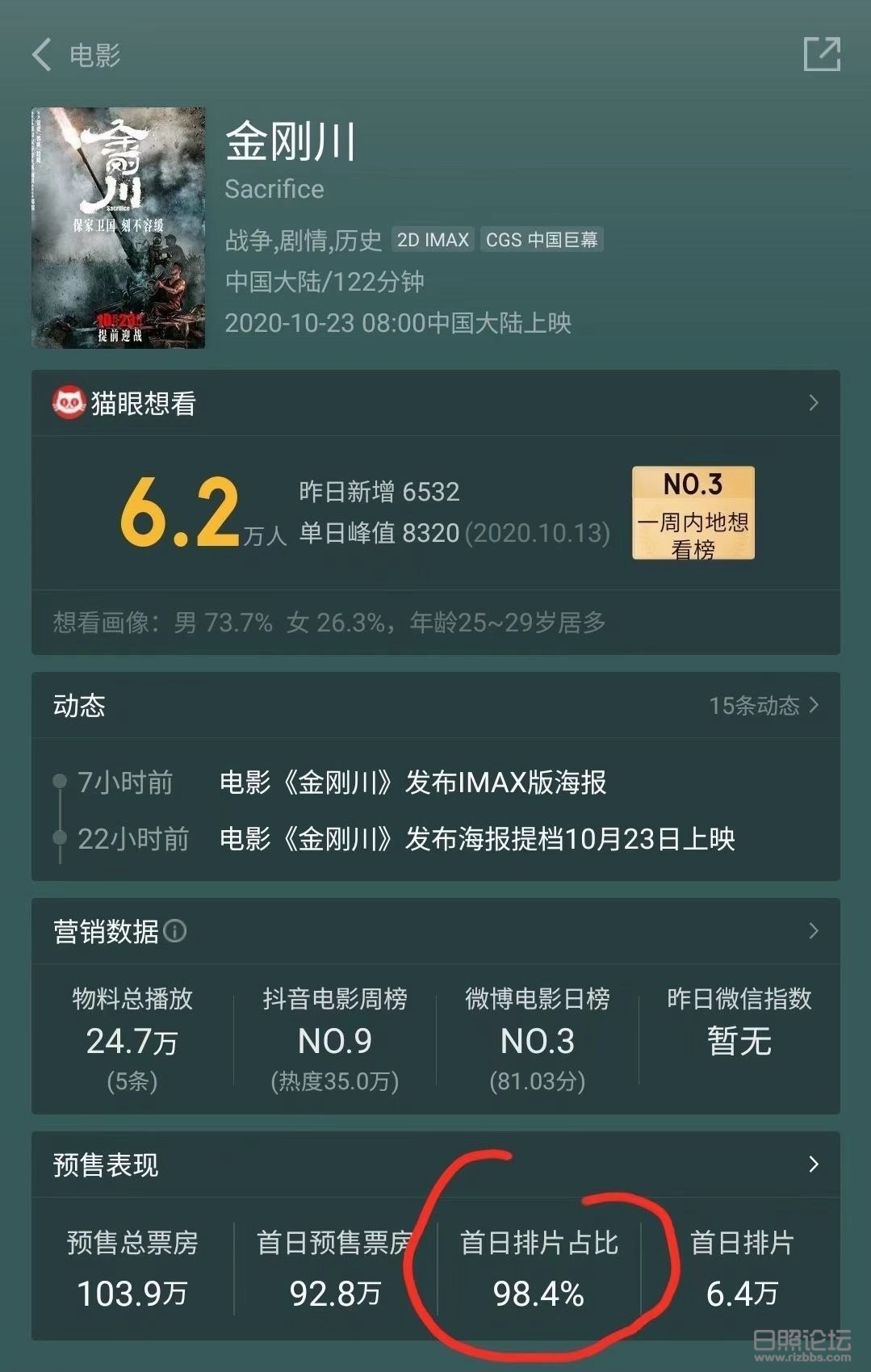Image resolution: width=871 pixels, height=1372 pixels.
Task: Show info about 营销数据
Action: (x=175, y=931)
